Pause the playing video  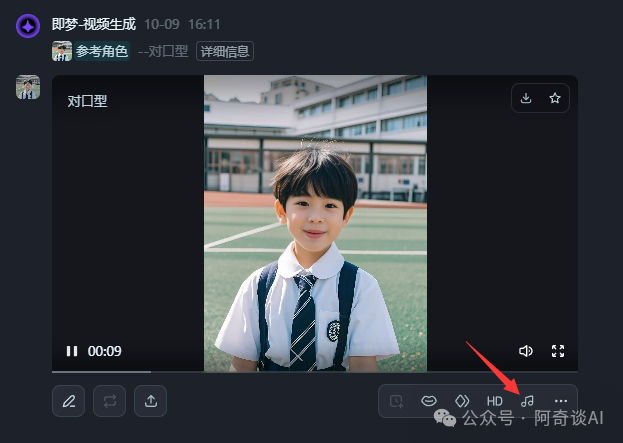(x=72, y=351)
